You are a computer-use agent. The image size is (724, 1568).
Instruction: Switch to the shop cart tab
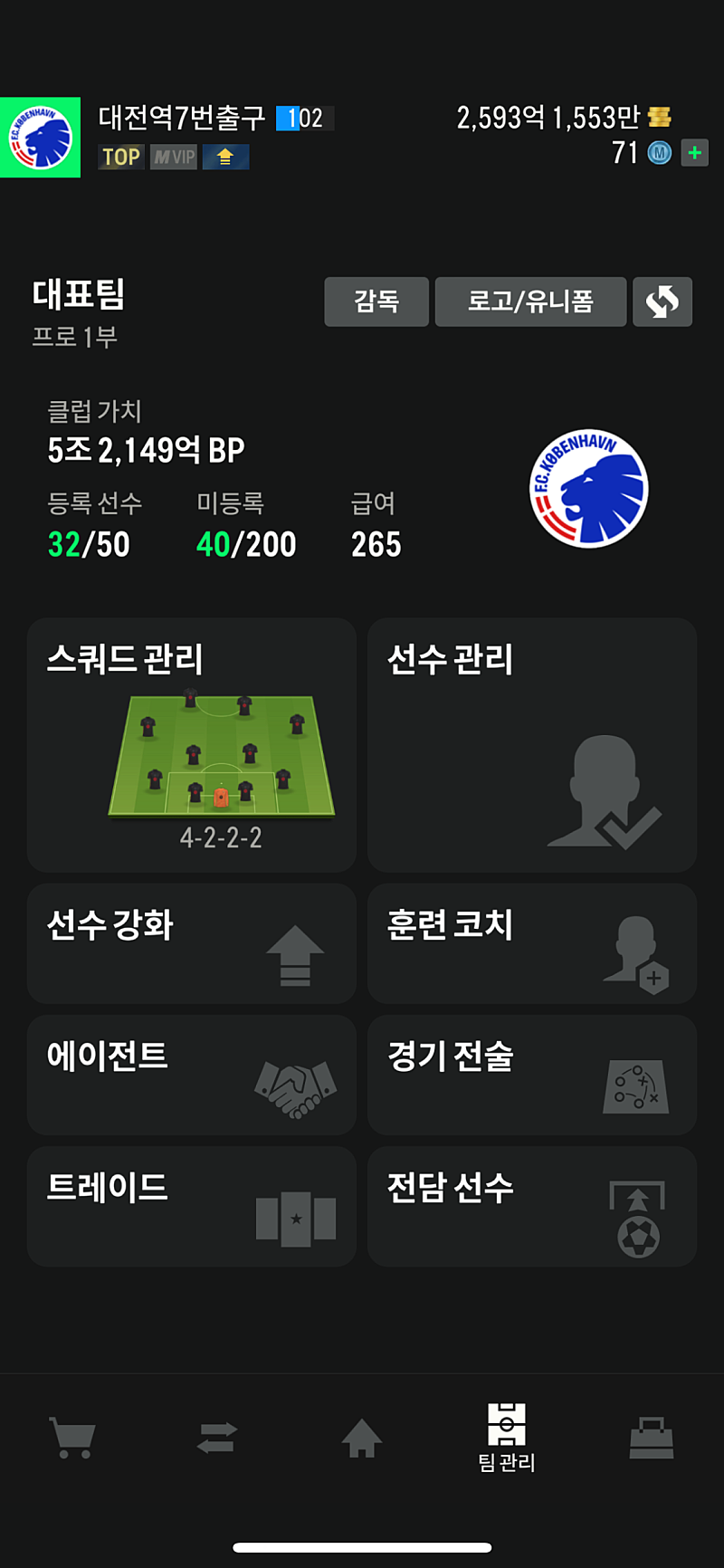(72, 1438)
